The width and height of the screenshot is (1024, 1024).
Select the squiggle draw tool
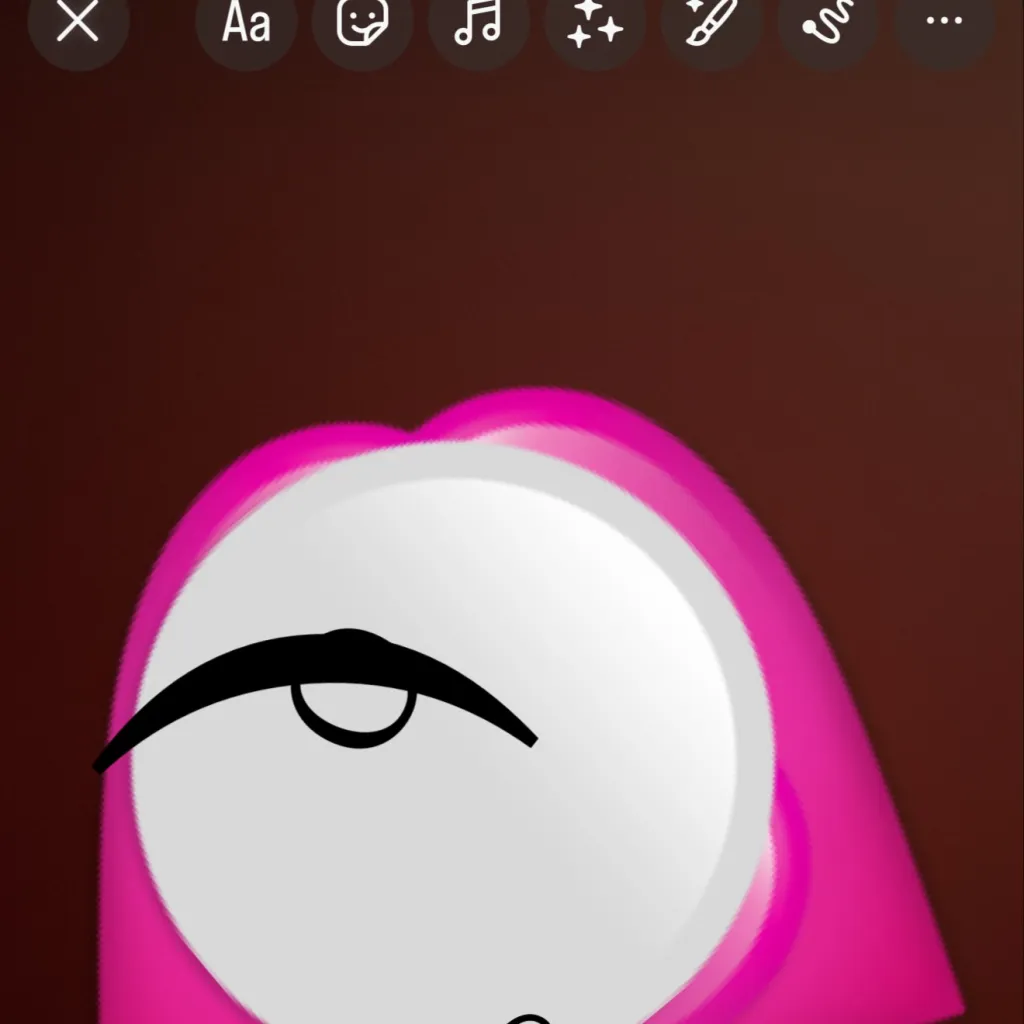(828, 24)
